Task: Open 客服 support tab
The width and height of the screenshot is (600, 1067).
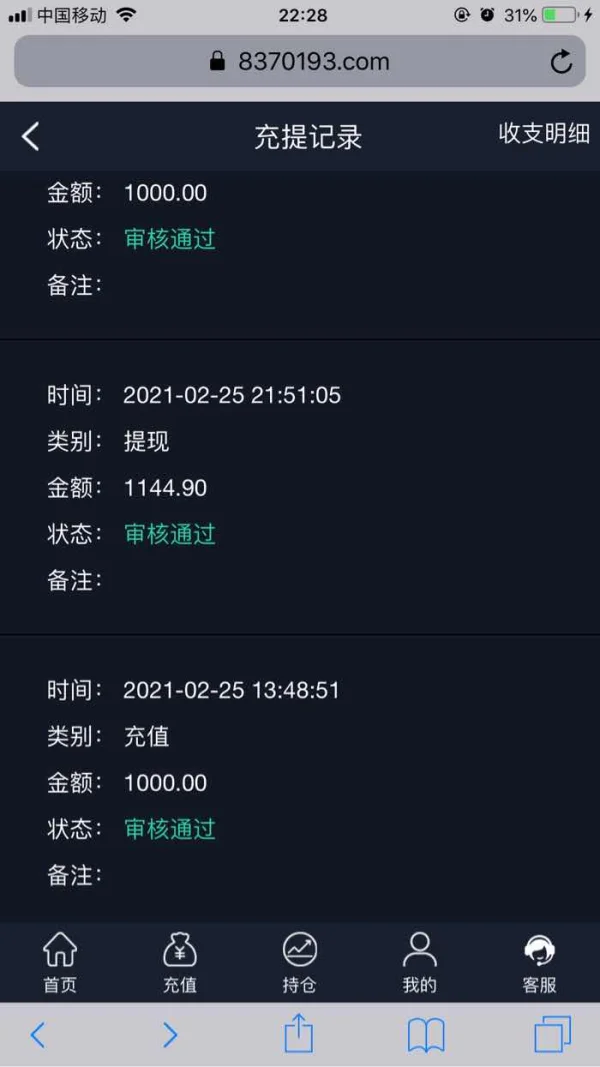Action: tap(539, 962)
